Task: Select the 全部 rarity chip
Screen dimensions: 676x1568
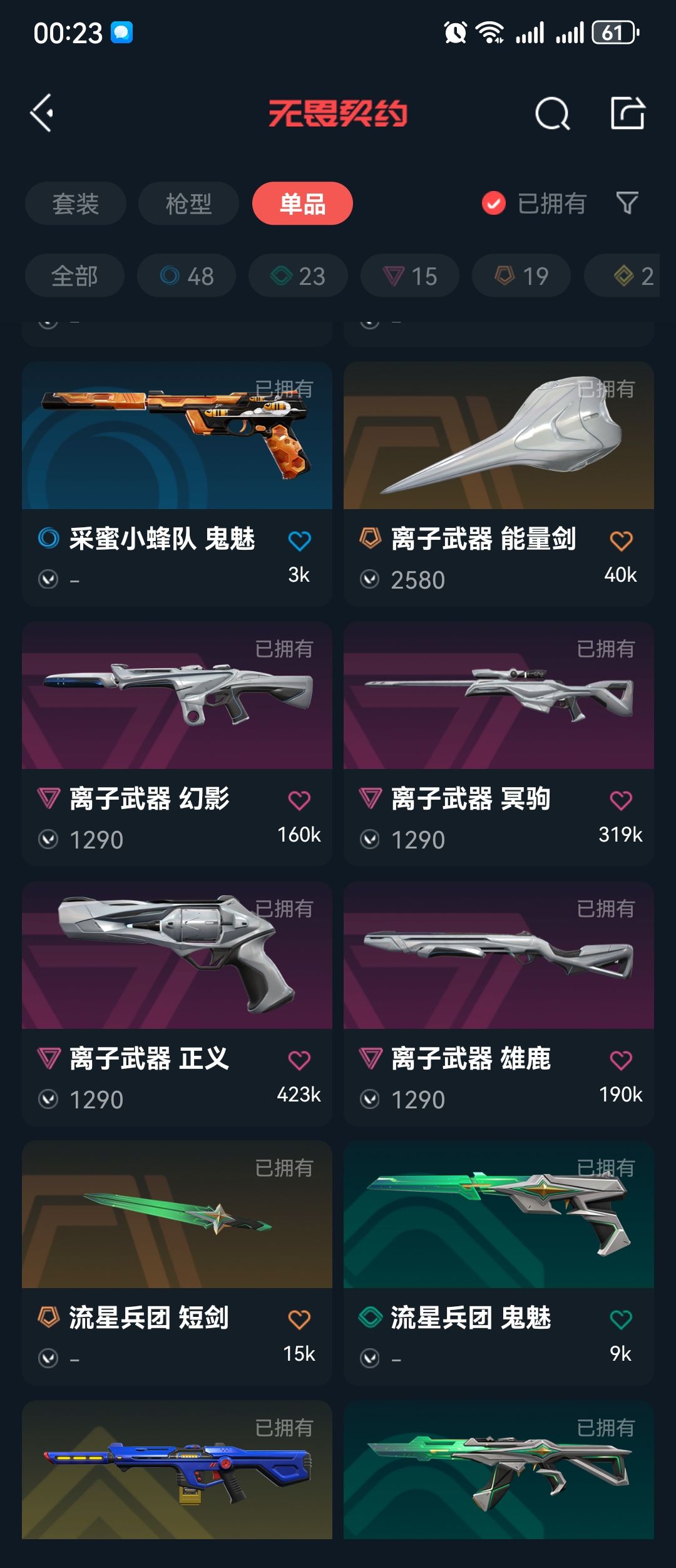Action: 74,276
